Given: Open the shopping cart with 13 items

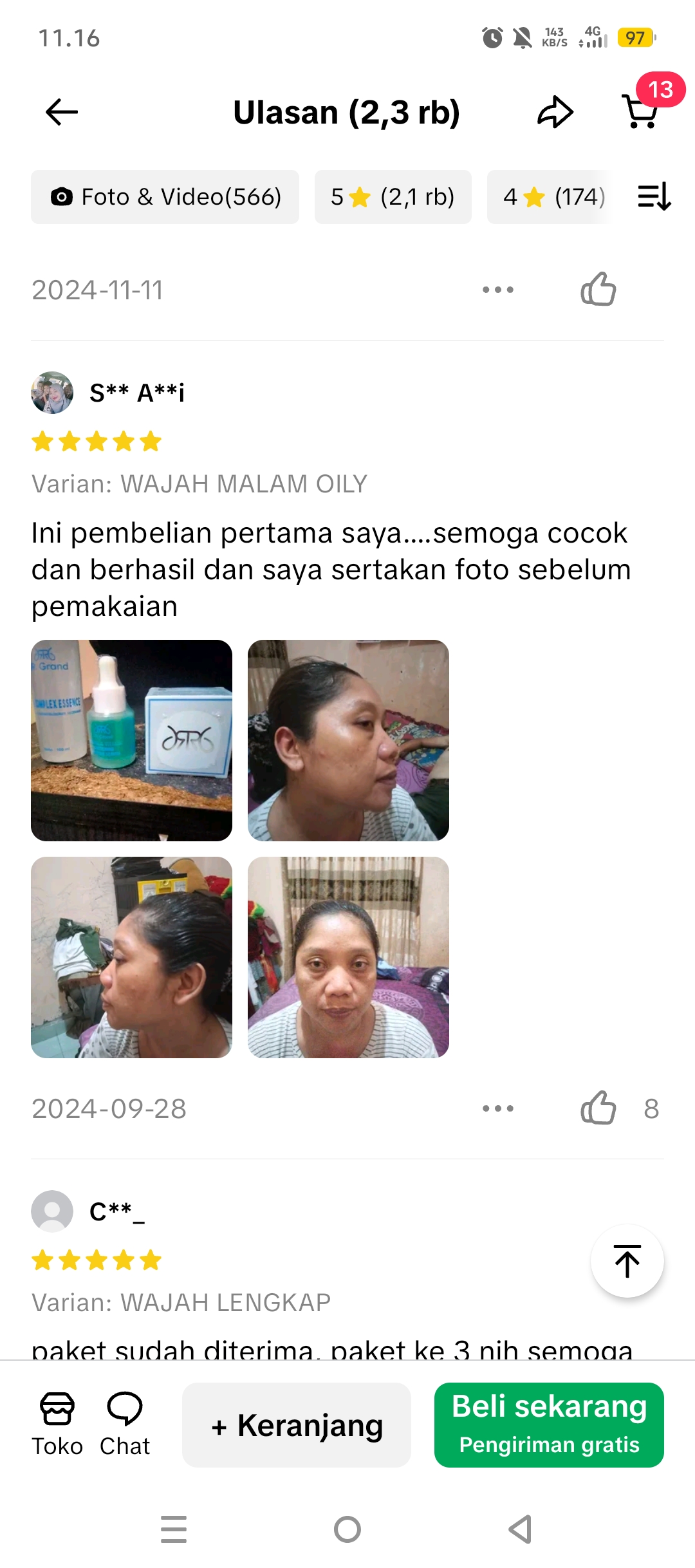Looking at the screenshot, I should [640, 112].
